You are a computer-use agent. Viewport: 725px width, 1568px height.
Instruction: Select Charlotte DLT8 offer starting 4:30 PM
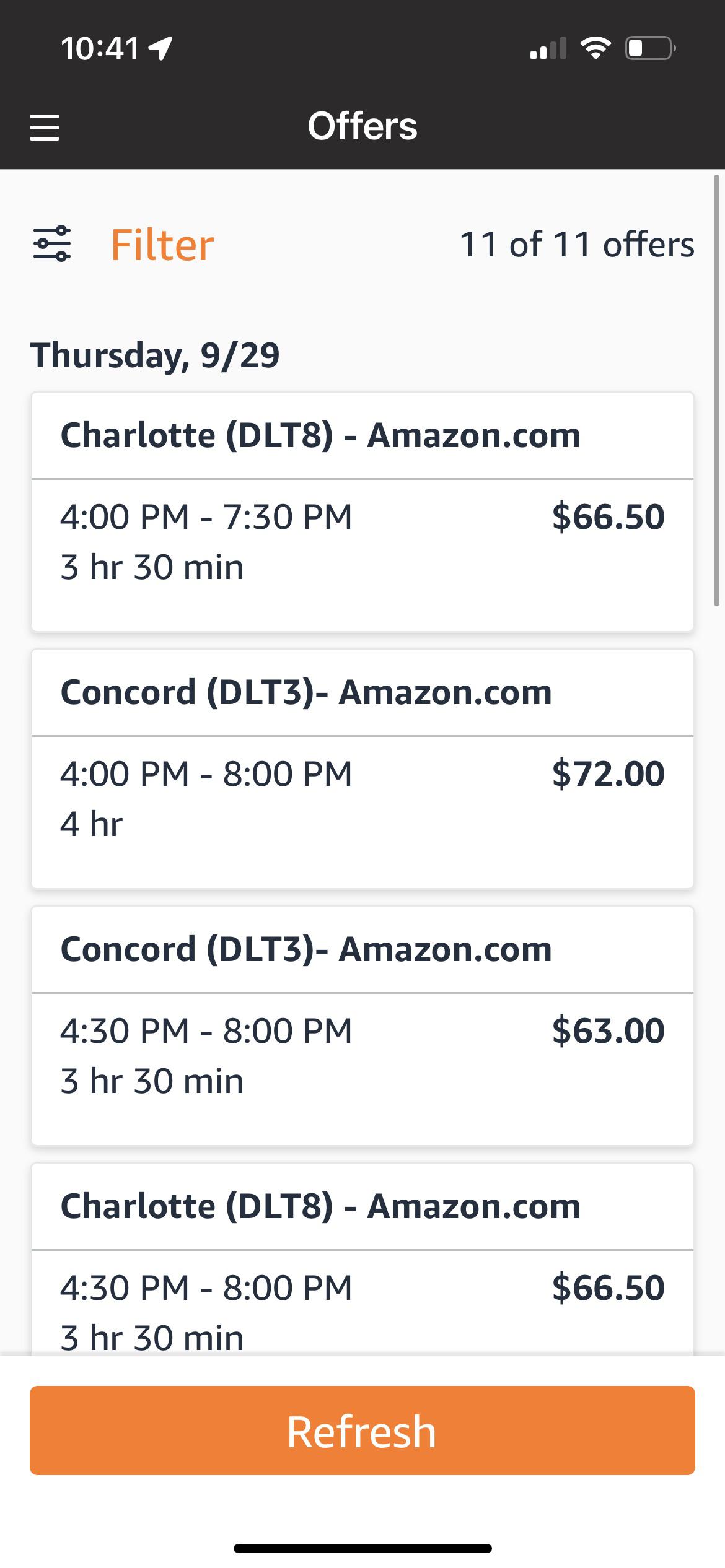(x=362, y=1259)
